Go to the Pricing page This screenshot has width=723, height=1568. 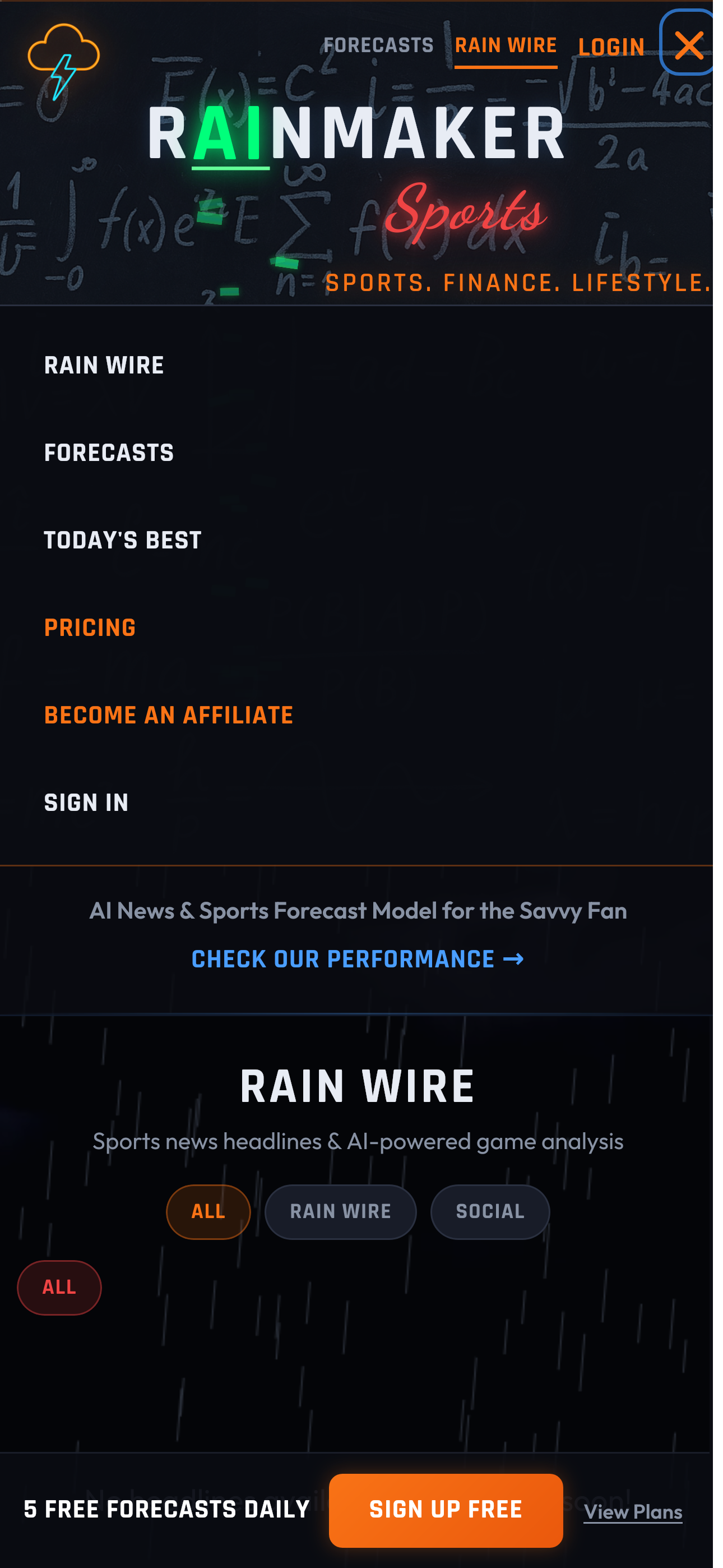(x=90, y=628)
